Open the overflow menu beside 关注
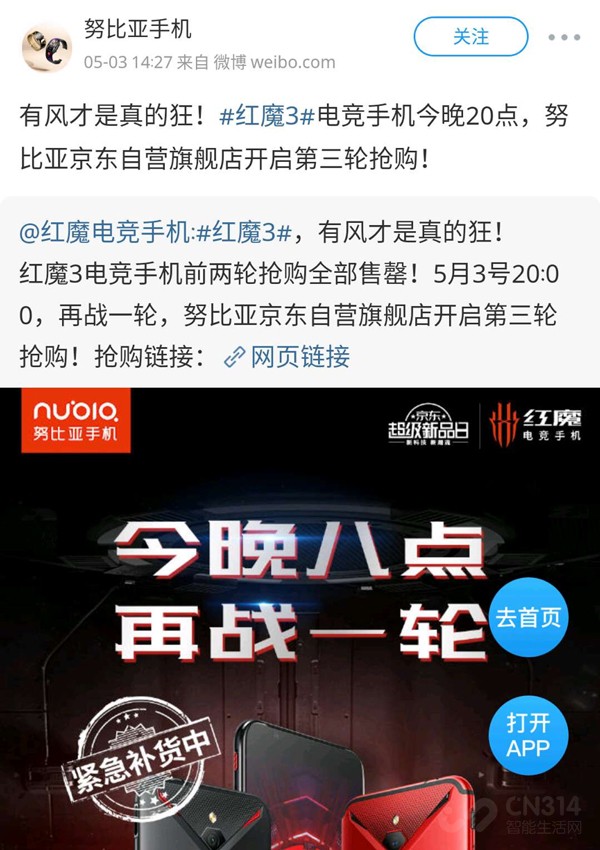 [564, 38]
